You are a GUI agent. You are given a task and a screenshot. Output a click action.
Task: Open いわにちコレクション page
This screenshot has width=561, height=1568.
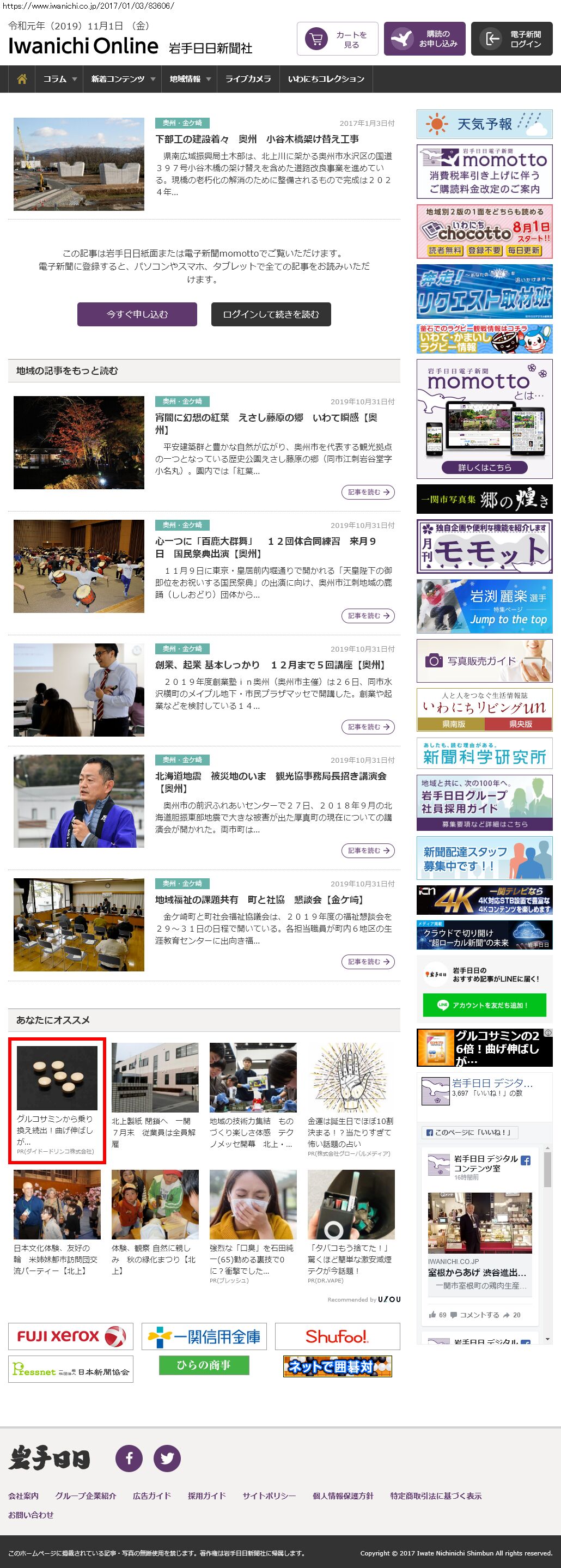point(326,79)
